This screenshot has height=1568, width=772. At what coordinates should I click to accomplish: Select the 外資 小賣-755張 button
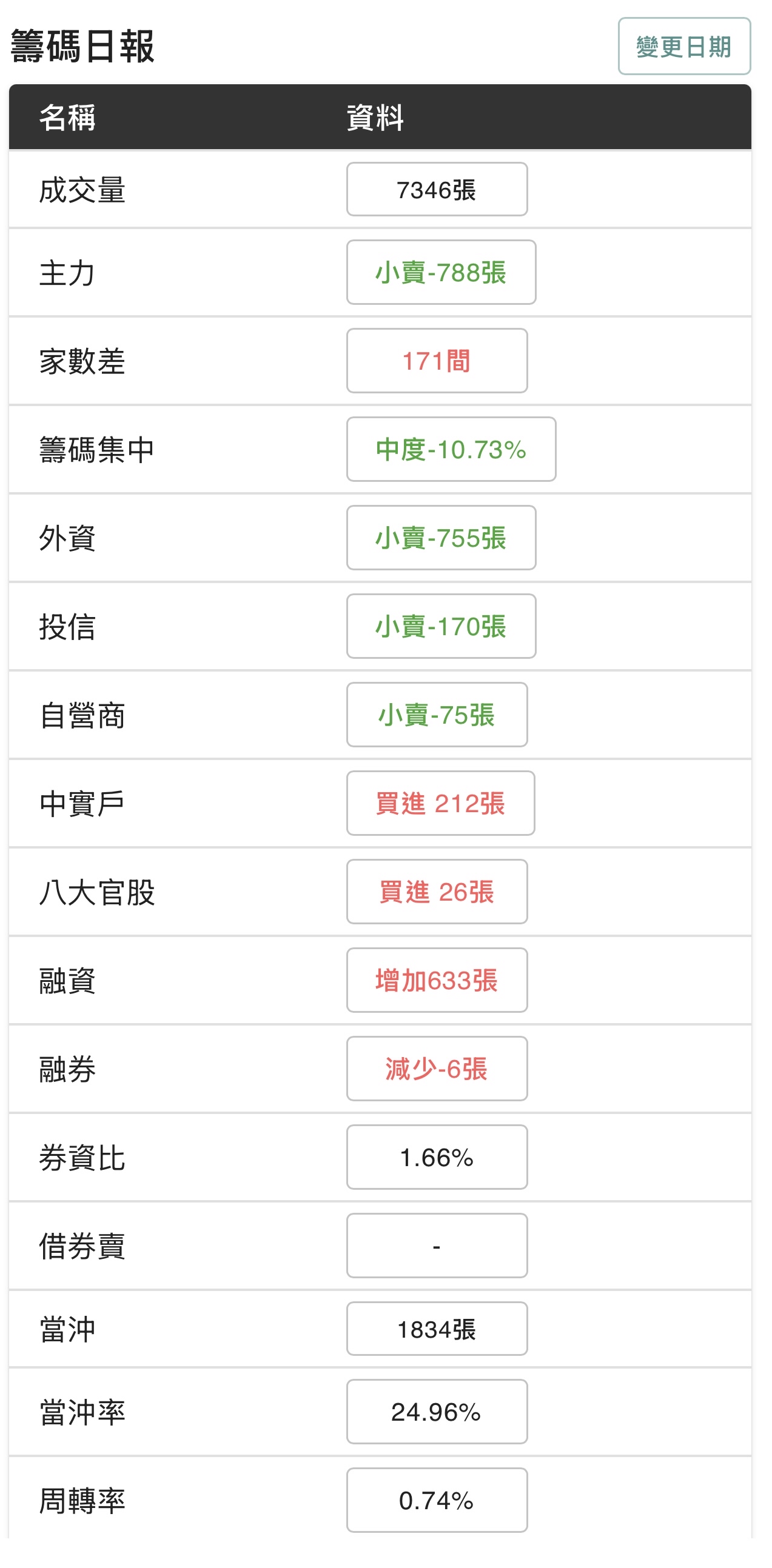click(441, 538)
